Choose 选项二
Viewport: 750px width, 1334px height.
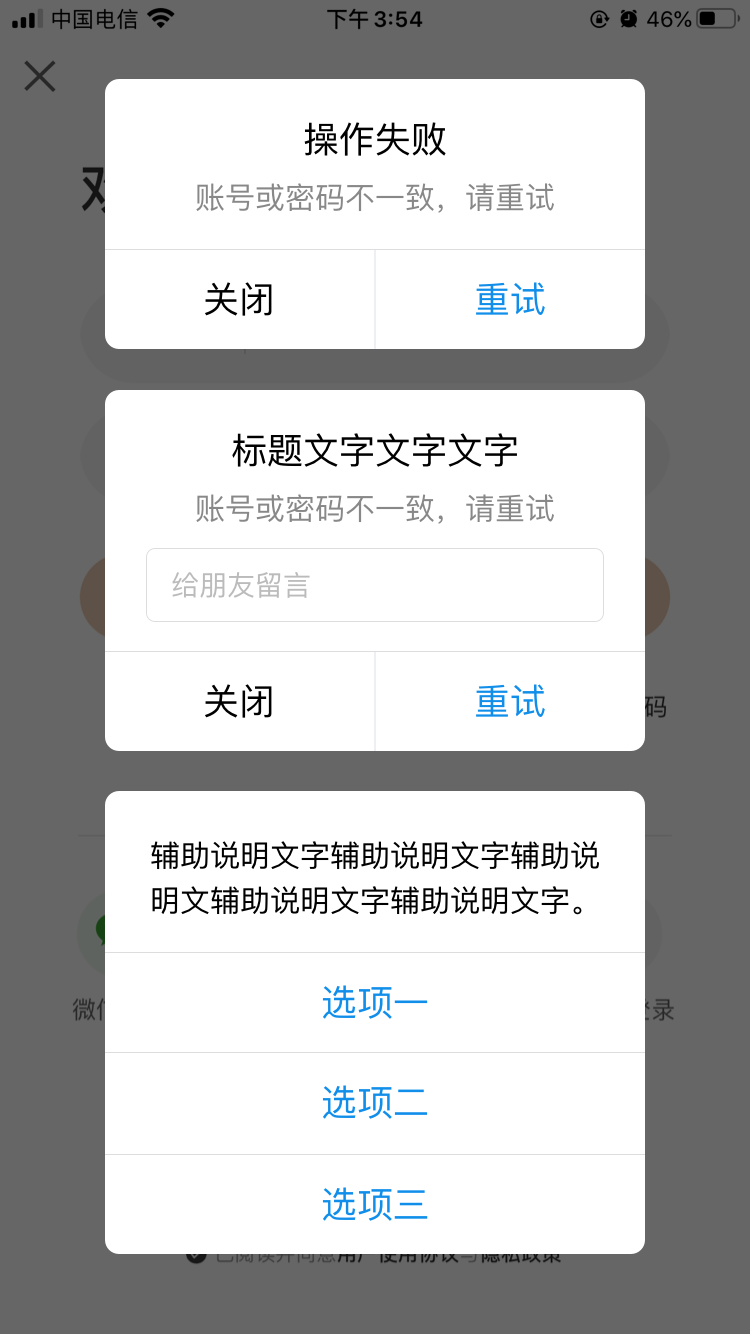click(375, 1103)
